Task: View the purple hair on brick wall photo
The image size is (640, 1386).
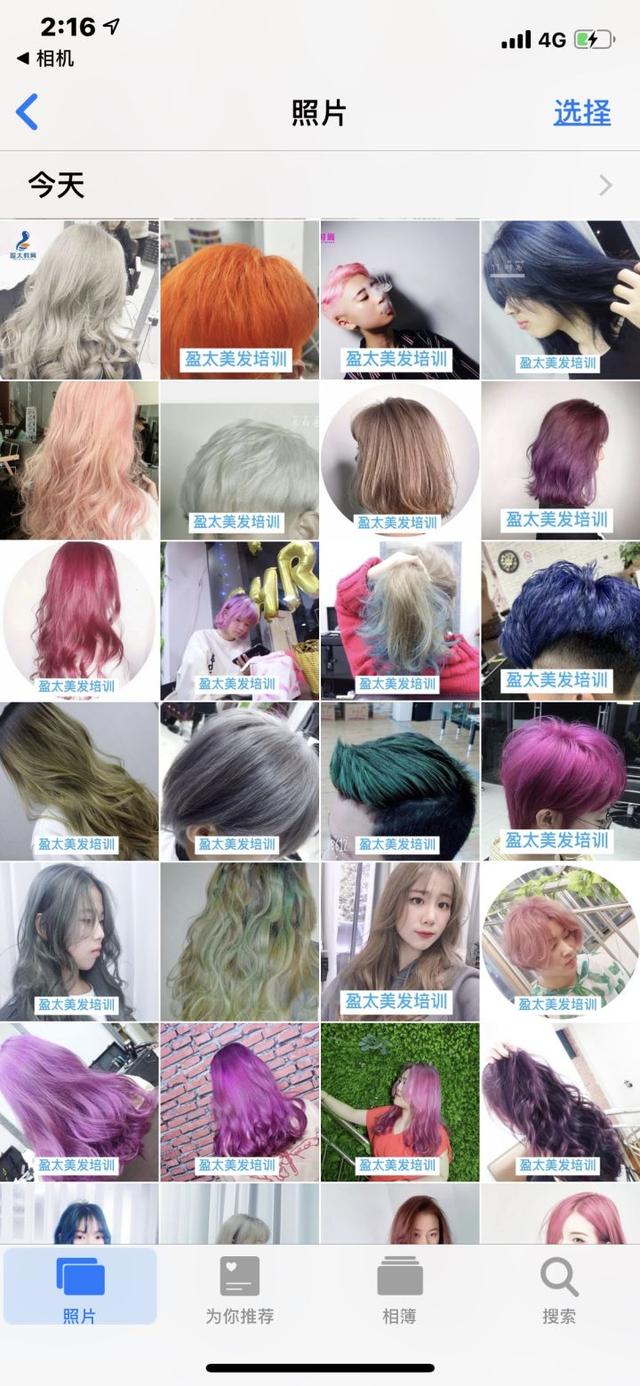Action: (239, 1100)
